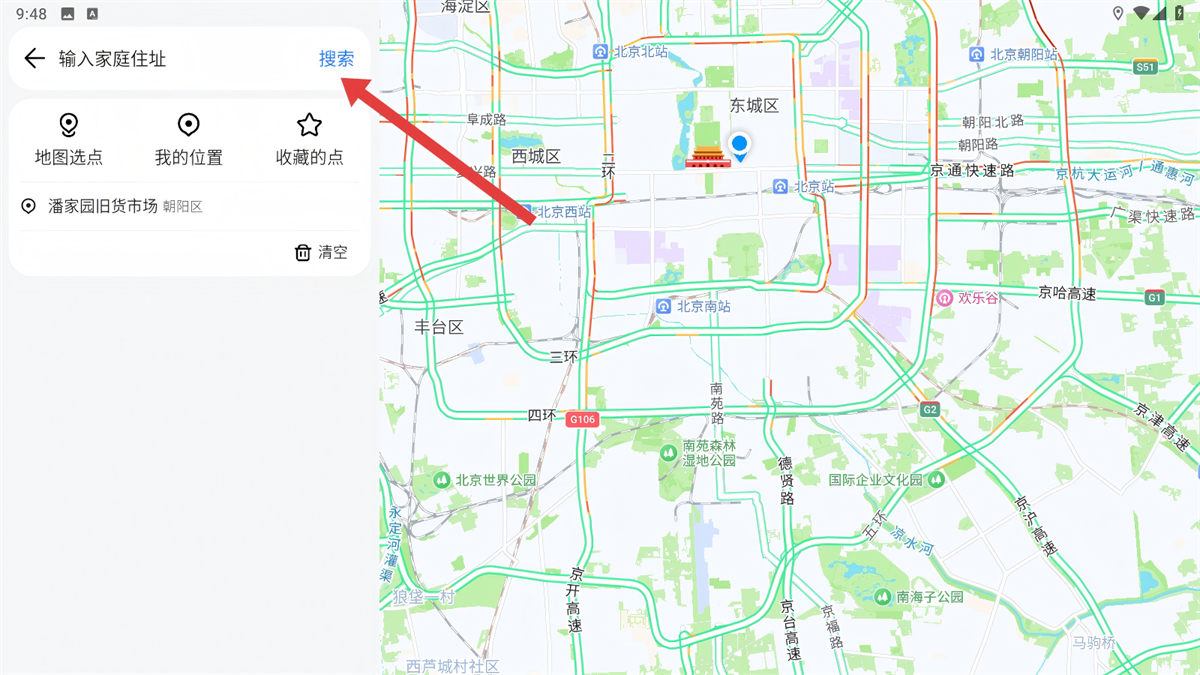The image size is (1200, 675).
Task: Tap the 搜索 search button
Action: pos(336,58)
